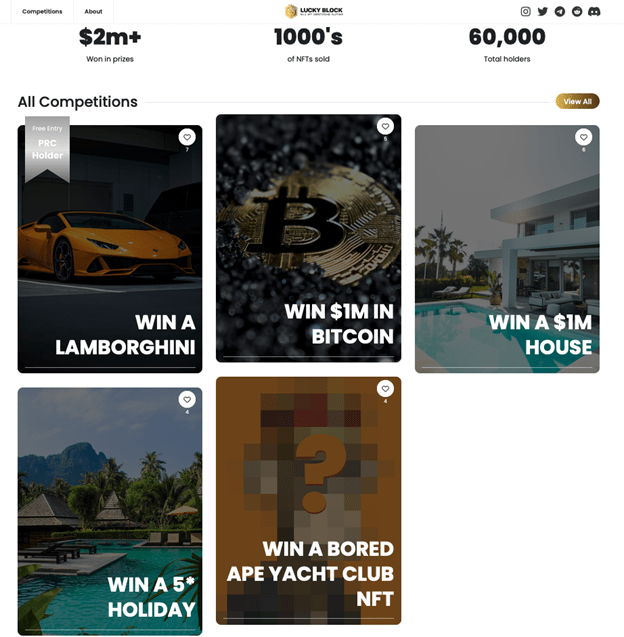Viewport: 624px width, 637px height.
Task: Like the 5* Holiday competition
Action: point(186,399)
